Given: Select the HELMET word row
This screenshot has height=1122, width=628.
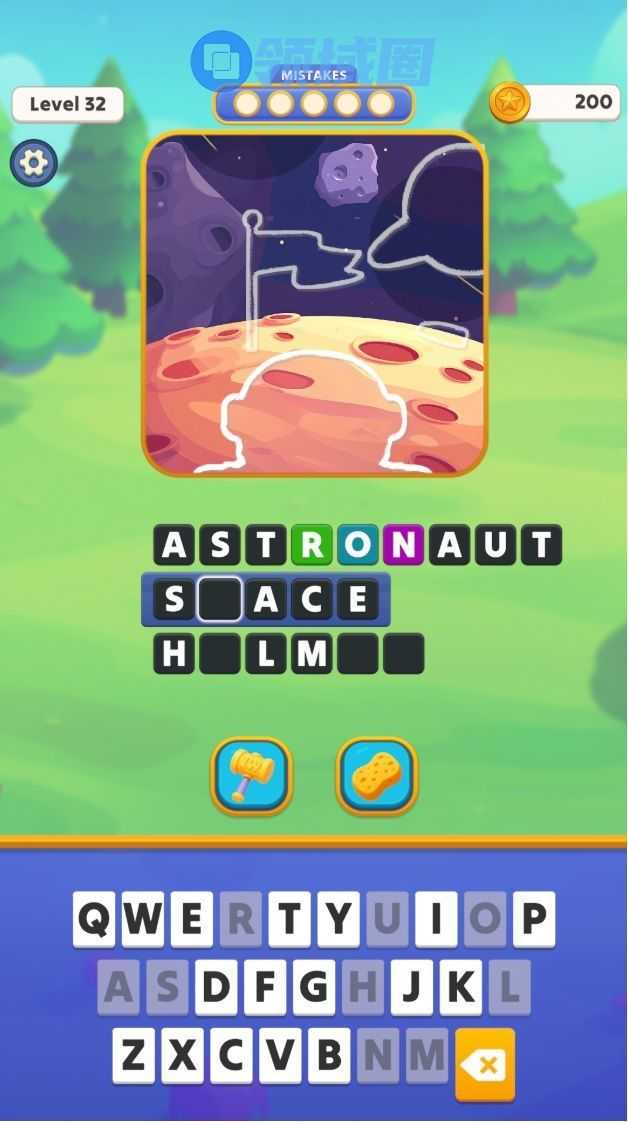Looking at the screenshot, I should (x=289, y=654).
